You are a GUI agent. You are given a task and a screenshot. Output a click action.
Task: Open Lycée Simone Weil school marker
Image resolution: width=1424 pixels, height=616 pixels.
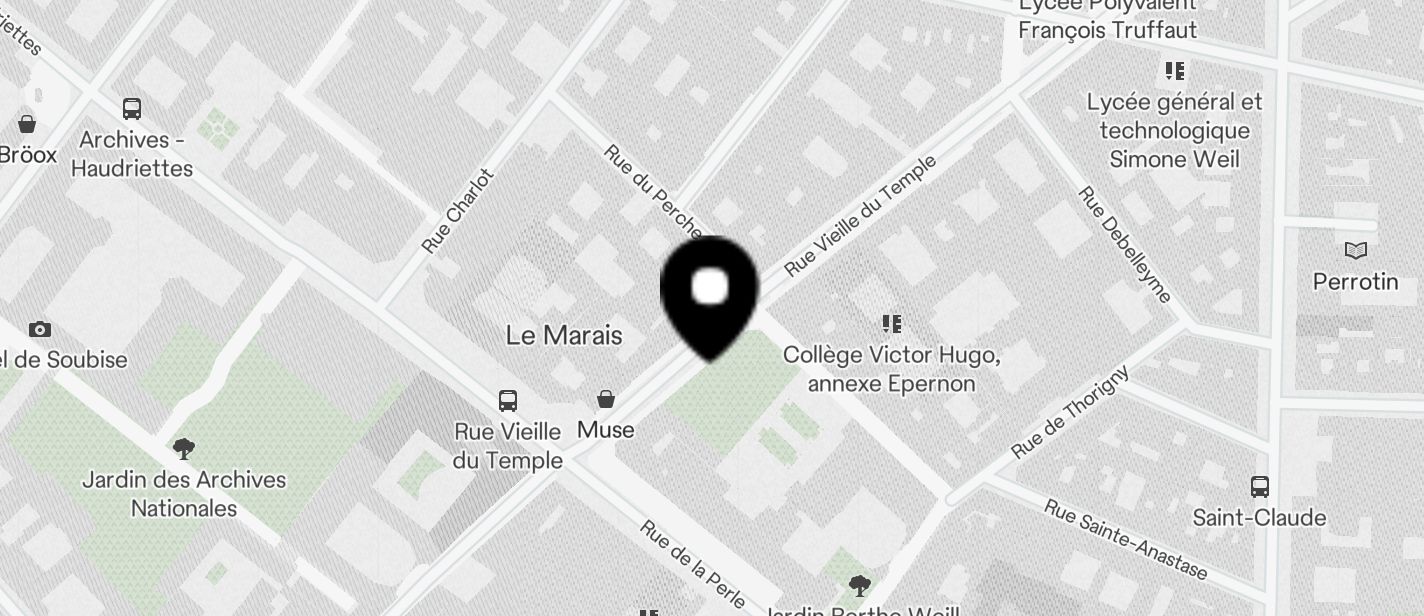pyautogui.click(x=1175, y=71)
